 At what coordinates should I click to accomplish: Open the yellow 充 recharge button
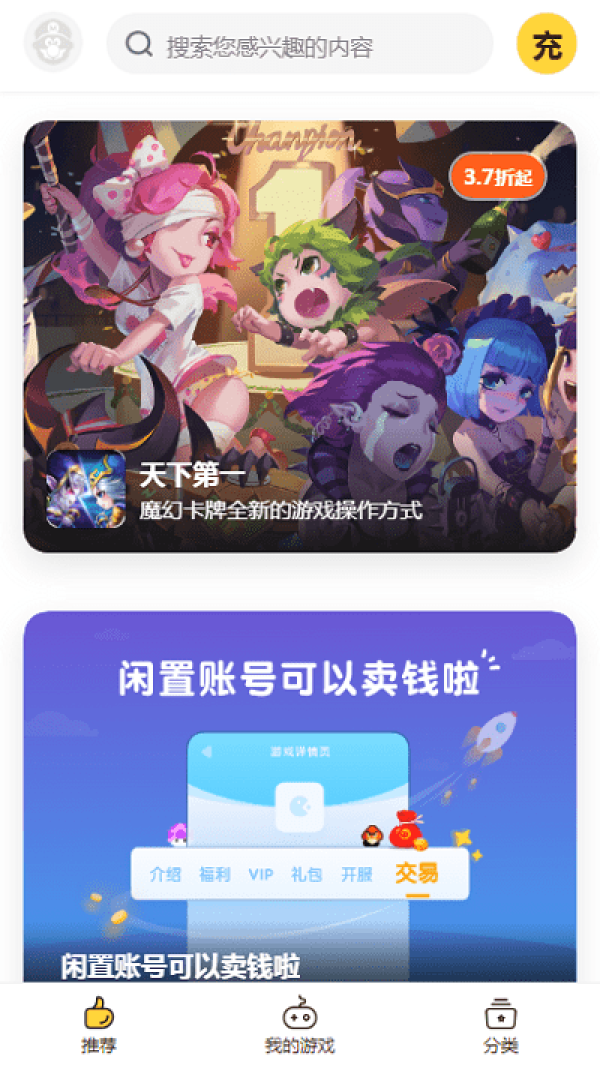pos(546,44)
